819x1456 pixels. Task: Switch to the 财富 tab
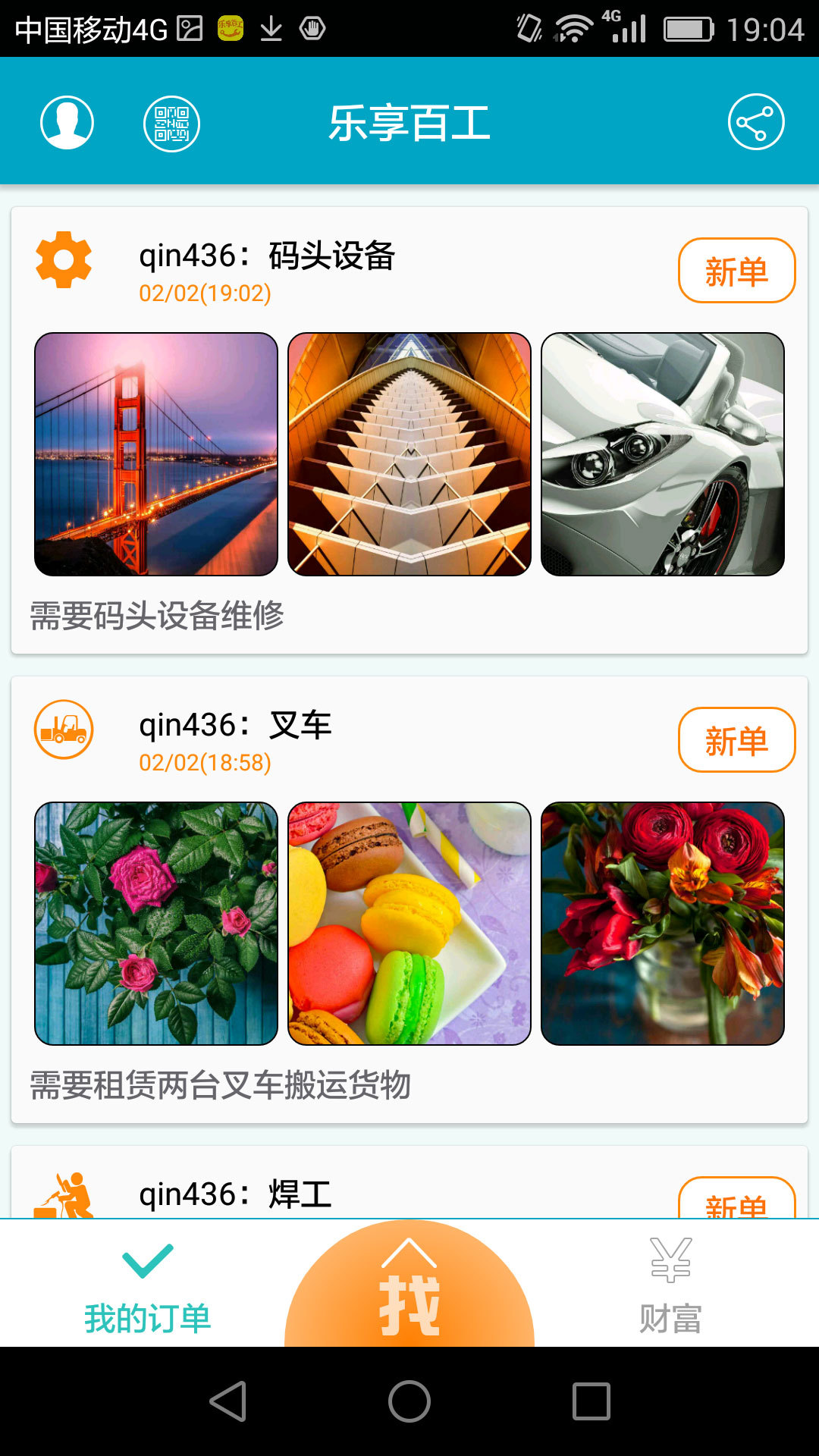tap(670, 1288)
